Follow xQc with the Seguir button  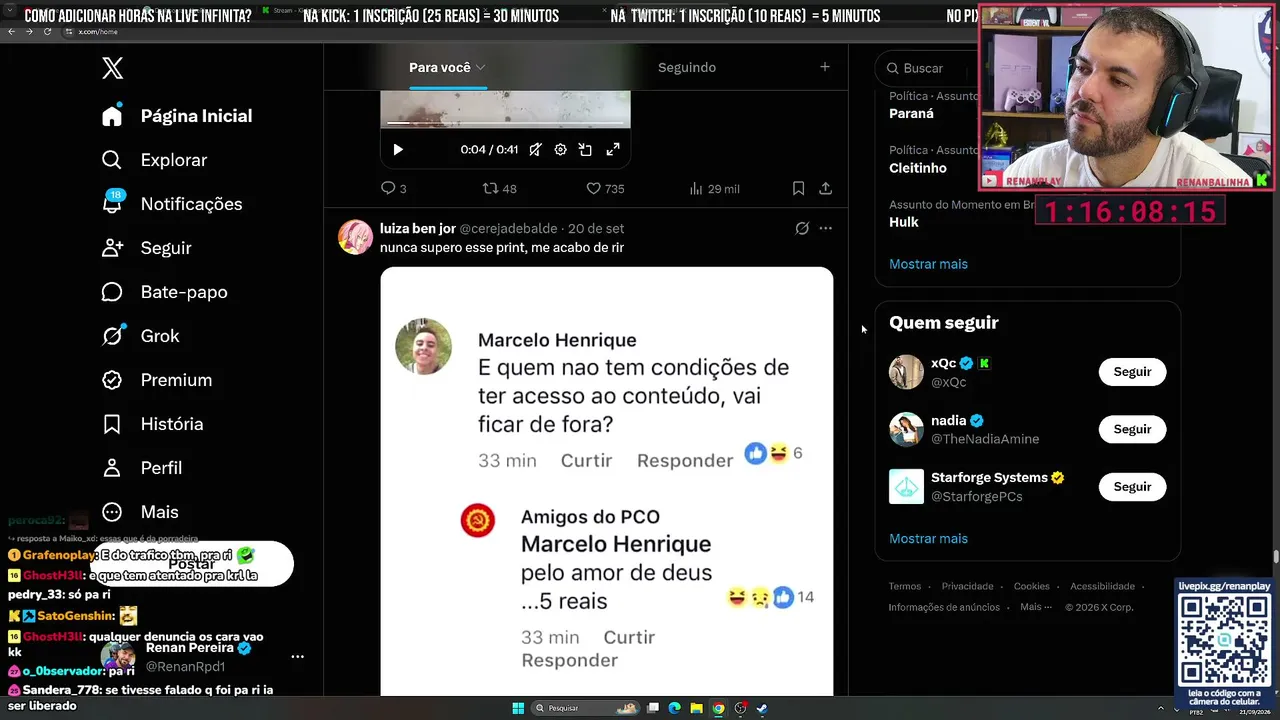click(x=1132, y=372)
